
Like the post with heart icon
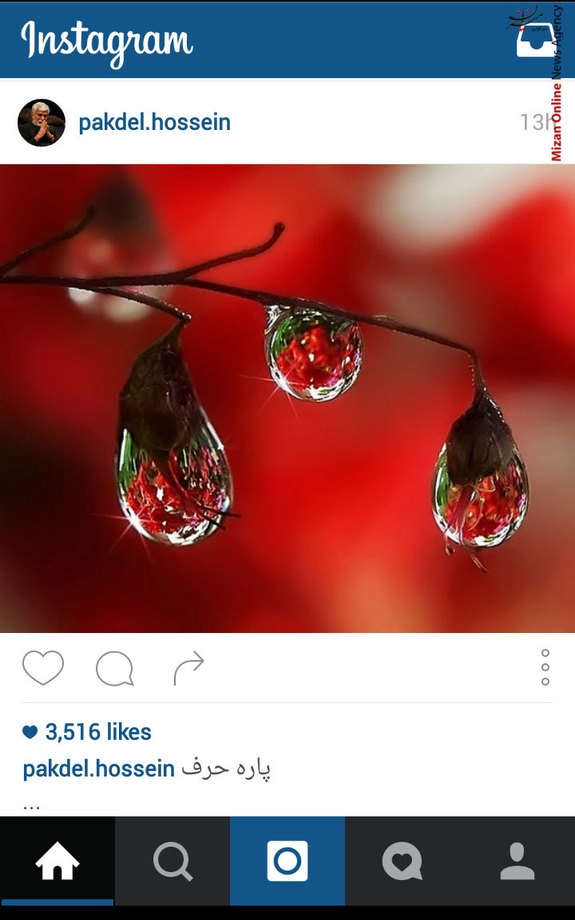coord(43,668)
